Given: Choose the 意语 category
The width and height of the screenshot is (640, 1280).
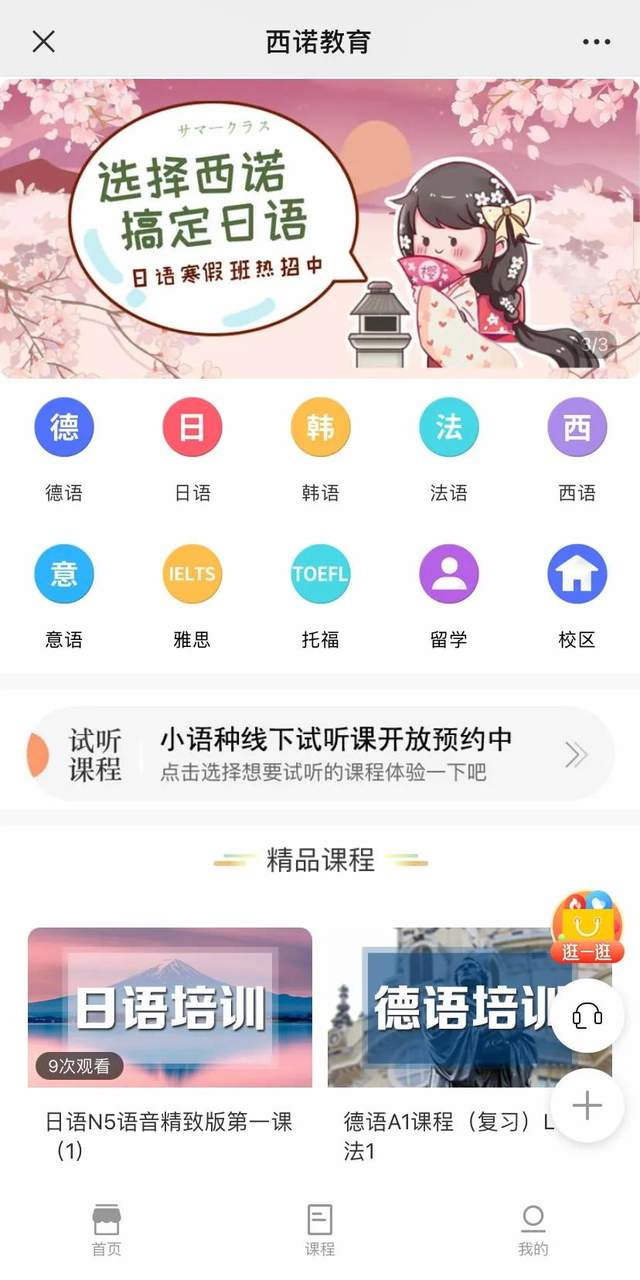Looking at the screenshot, I should [64, 574].
